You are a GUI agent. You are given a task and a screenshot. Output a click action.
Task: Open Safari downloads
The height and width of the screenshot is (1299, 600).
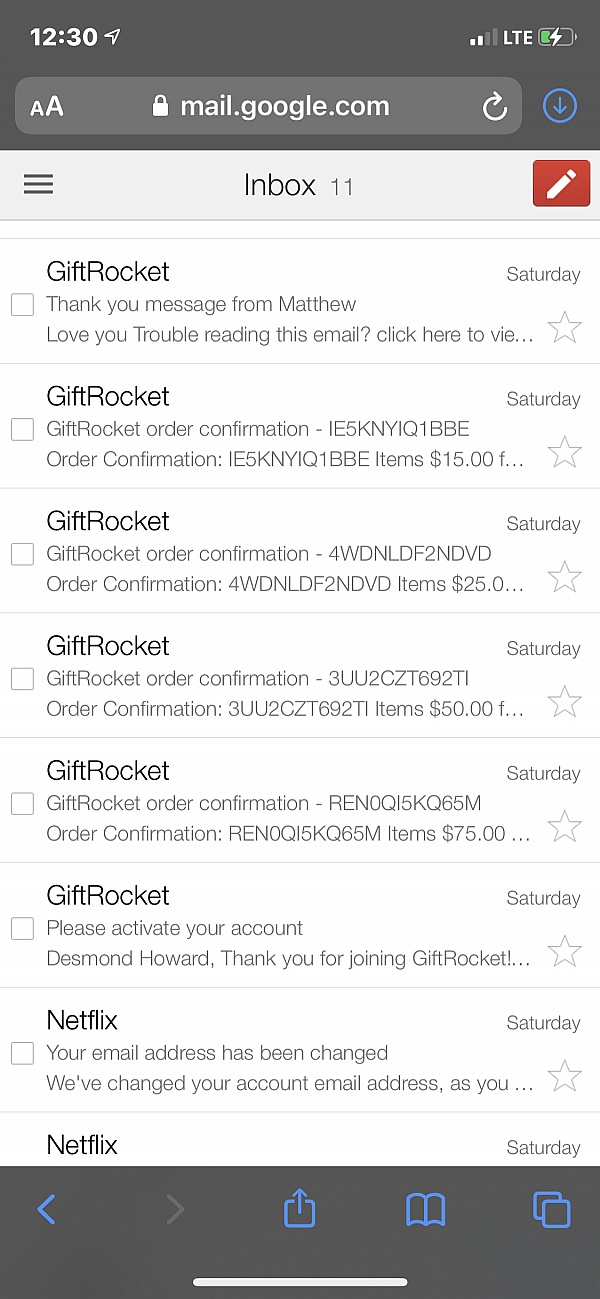tap(560, 106)
